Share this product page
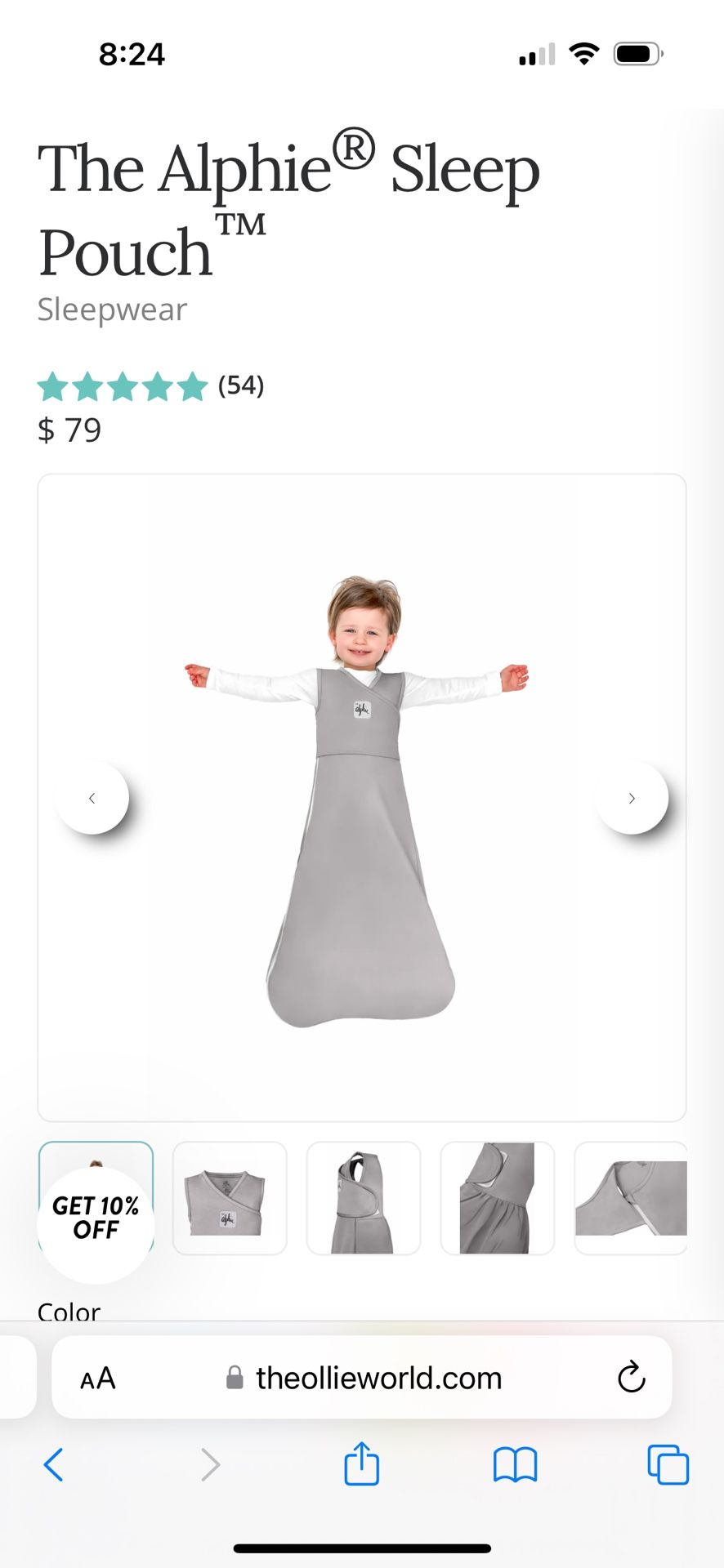The width and height of the screenshot is (724, 1568). coord(361,1464)
